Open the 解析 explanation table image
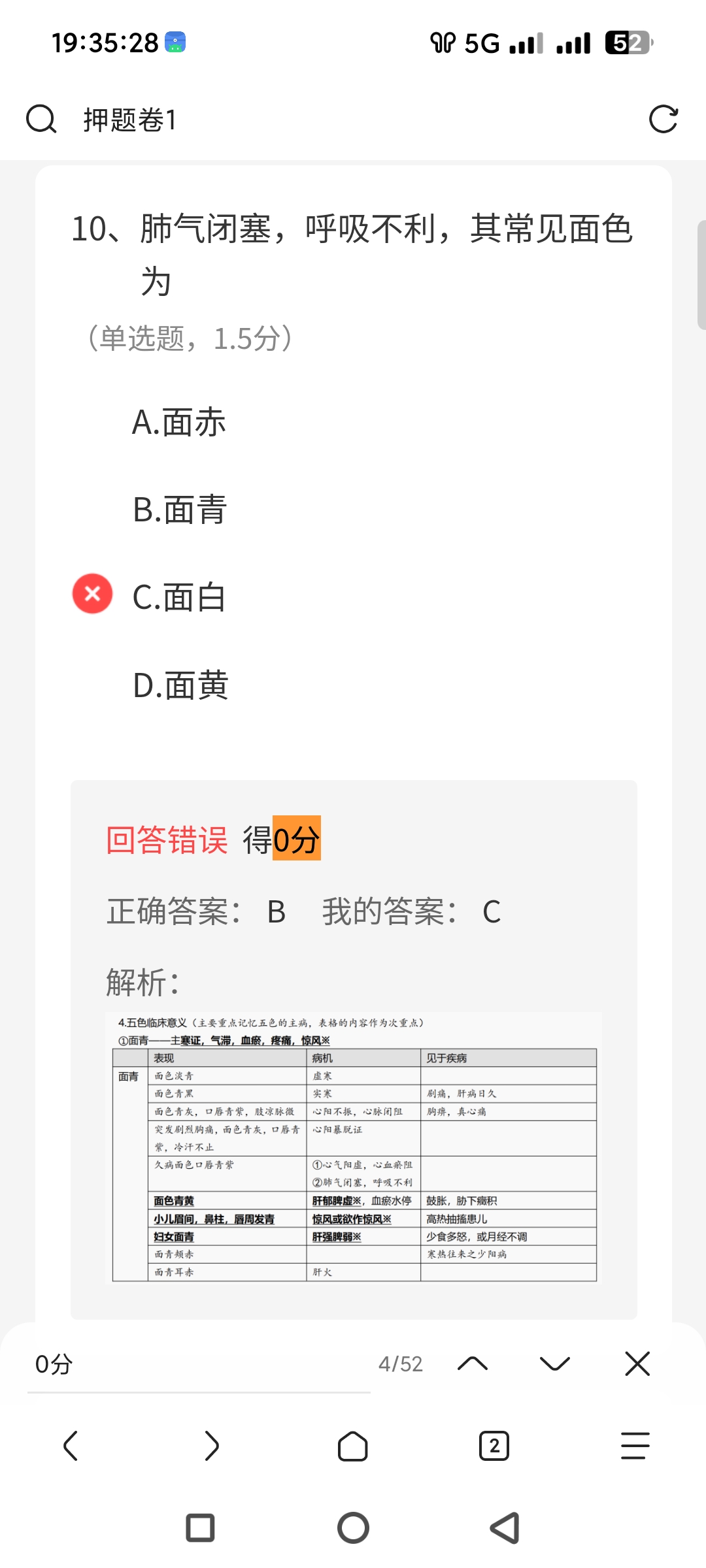706x1568 pixels. pos(354,1148)
